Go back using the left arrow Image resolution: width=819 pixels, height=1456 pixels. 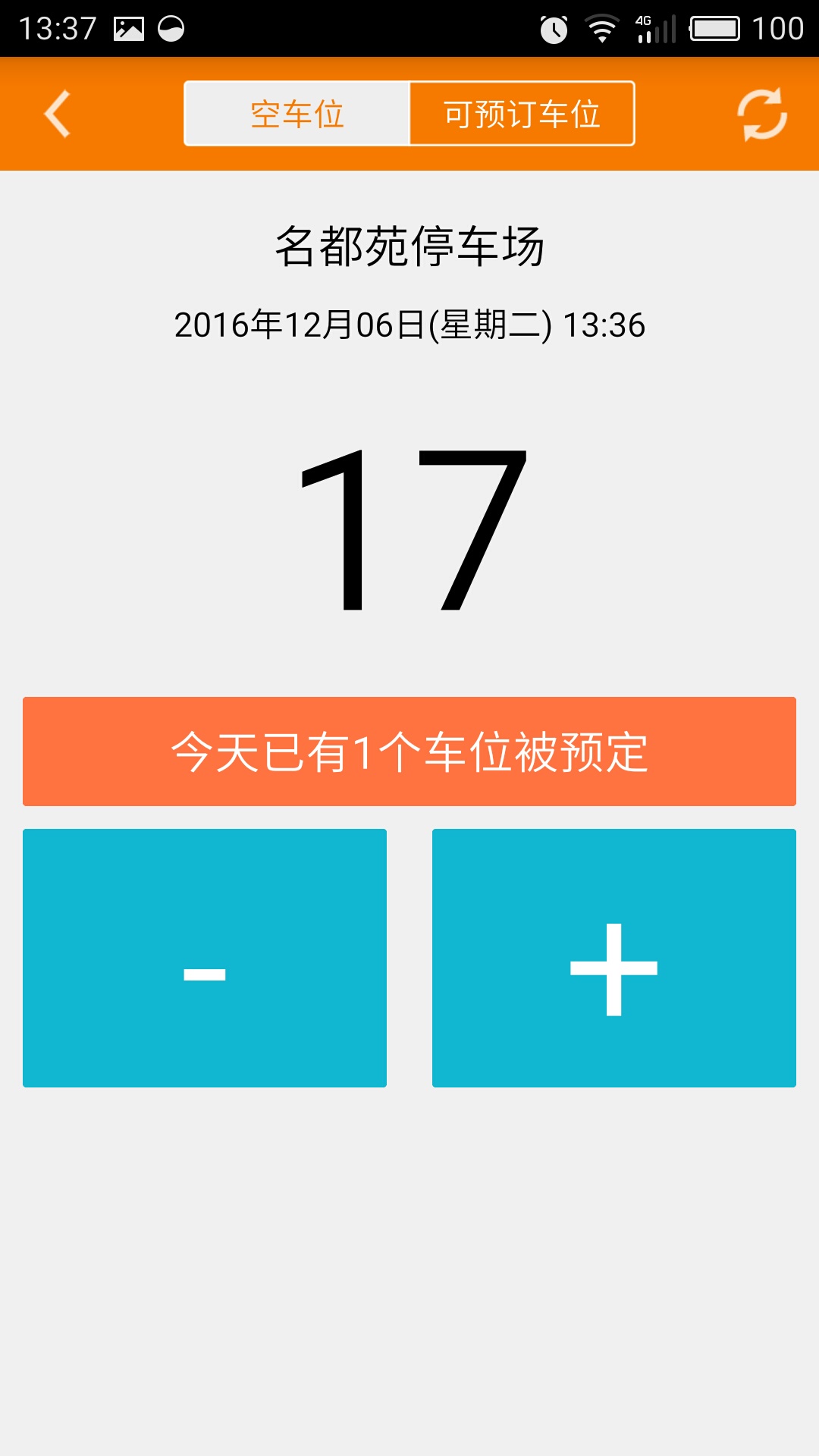[x=58, y=114]
